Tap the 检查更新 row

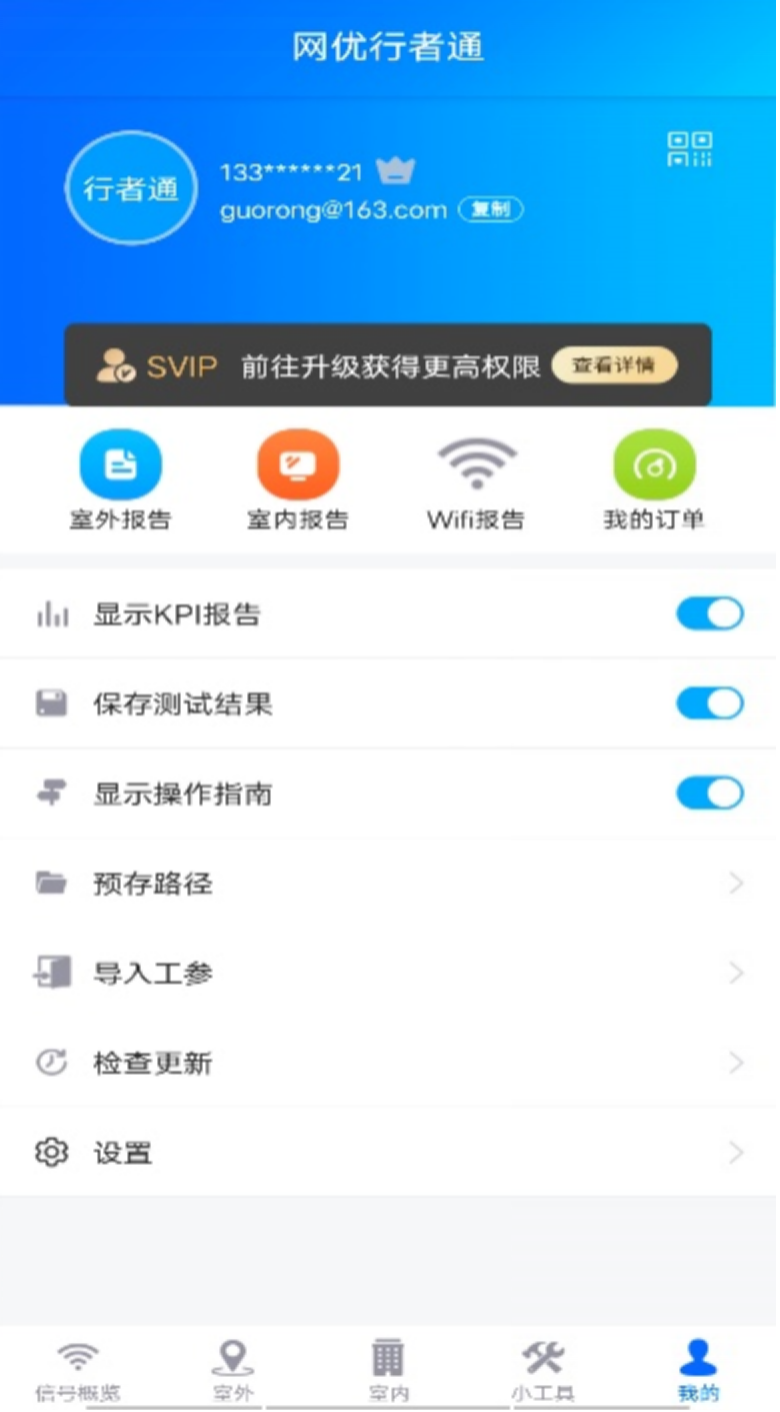(388, 1062)
